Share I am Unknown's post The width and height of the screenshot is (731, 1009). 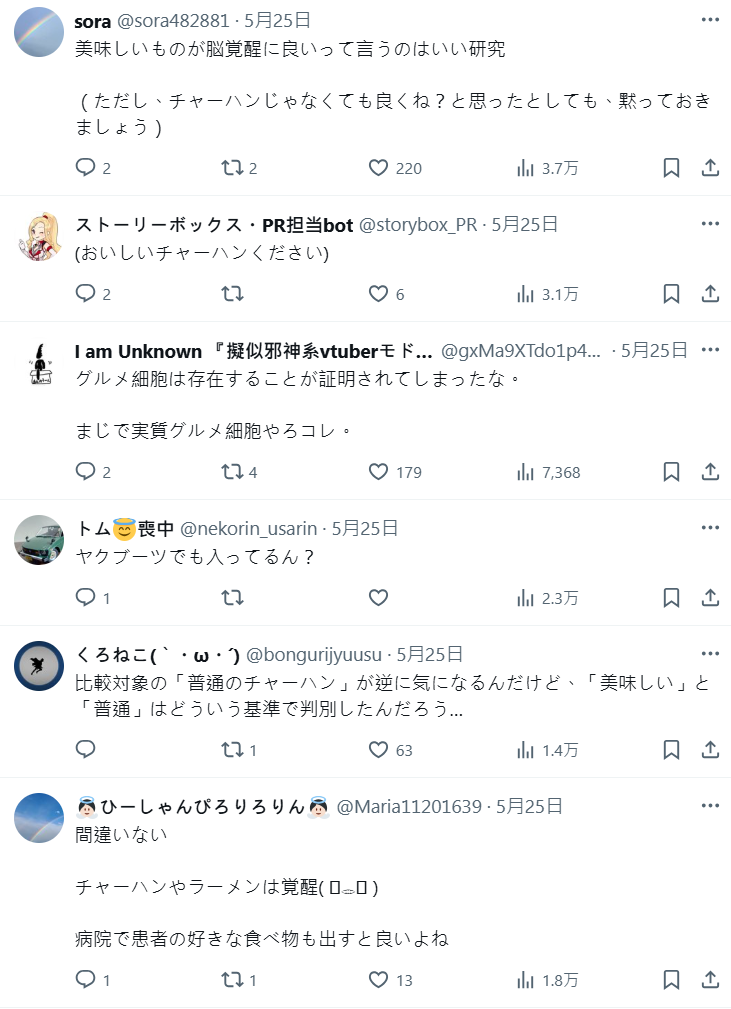click(x=710, y=472)
